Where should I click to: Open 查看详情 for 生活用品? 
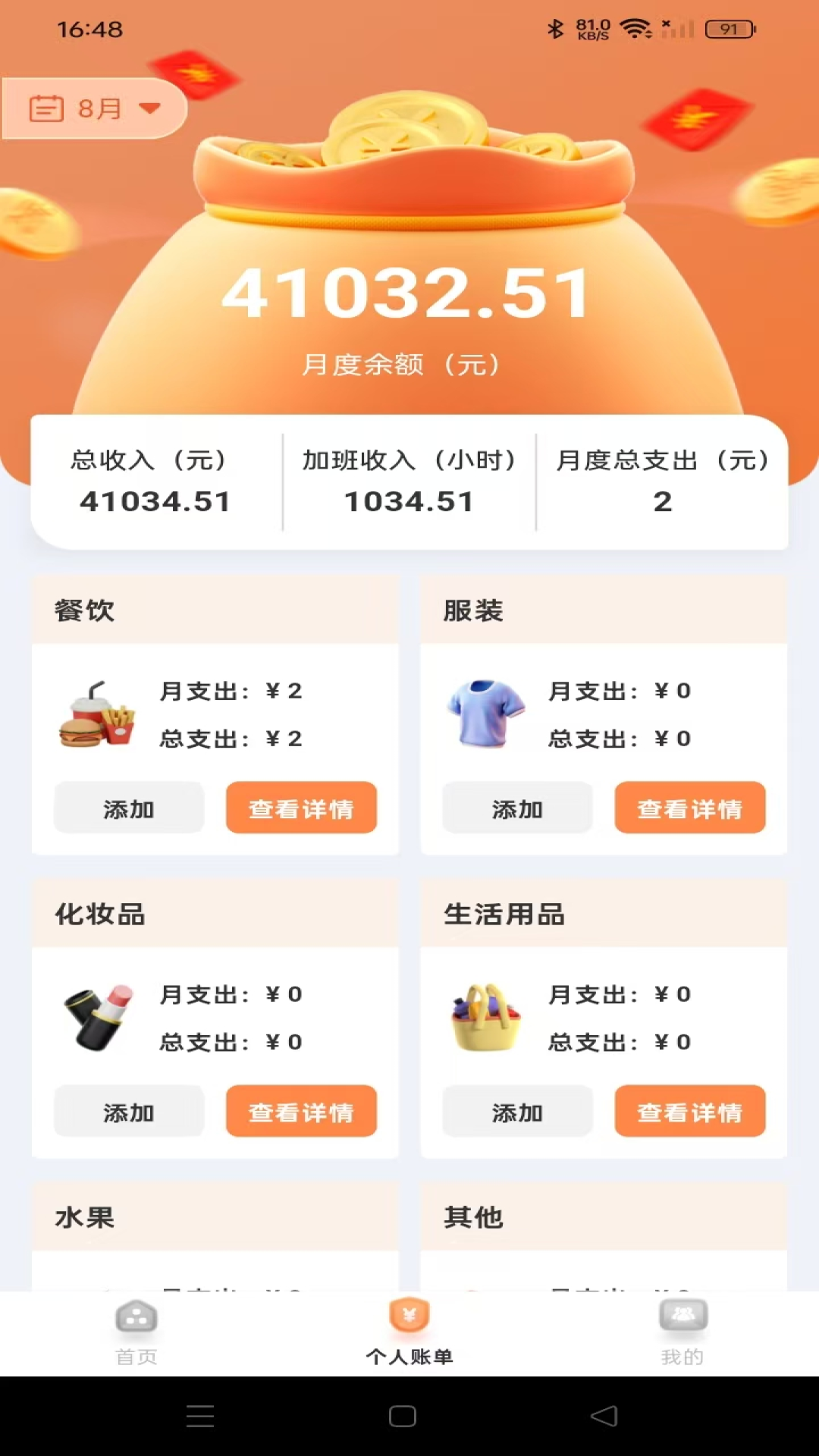point(689,1112)
